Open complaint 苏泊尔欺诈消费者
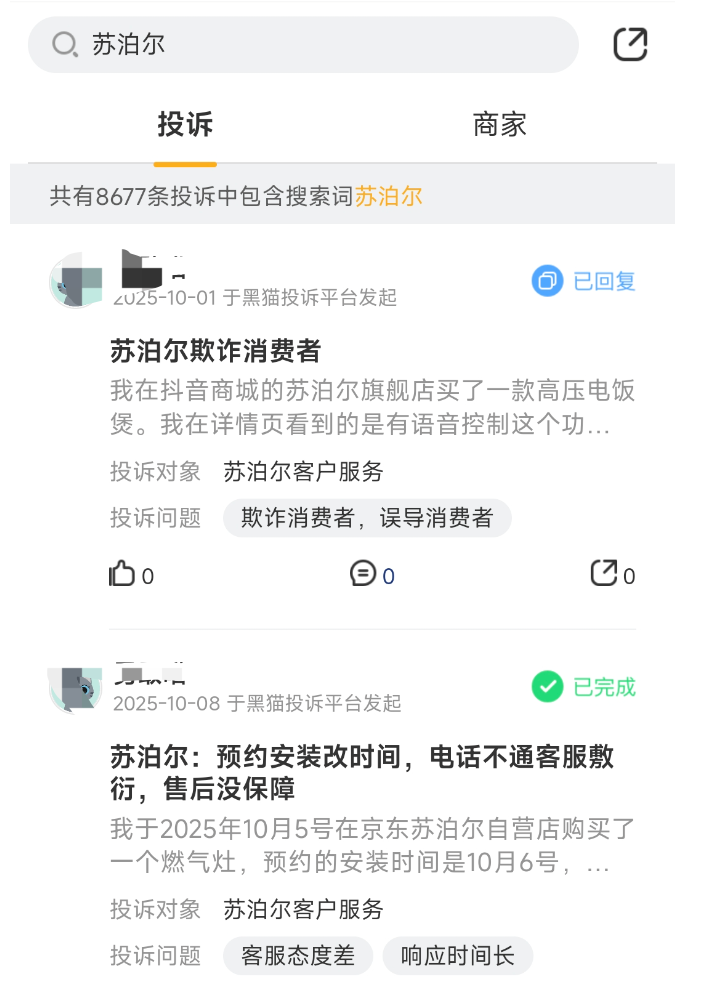The height and width of the screenshot is (996, 726). pos(215,351)
